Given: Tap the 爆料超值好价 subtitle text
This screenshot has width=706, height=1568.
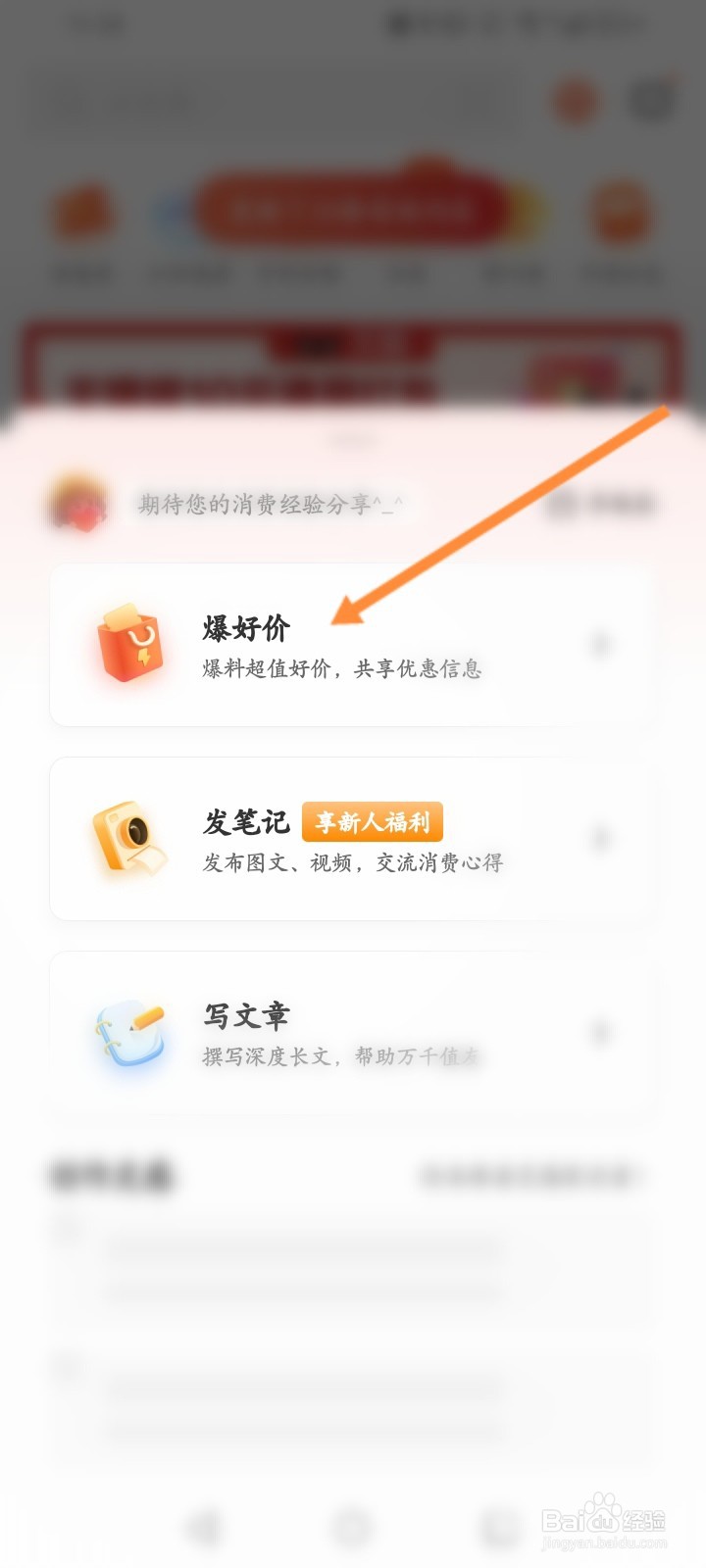Looking at the screenshot, I should click(341, 669).
